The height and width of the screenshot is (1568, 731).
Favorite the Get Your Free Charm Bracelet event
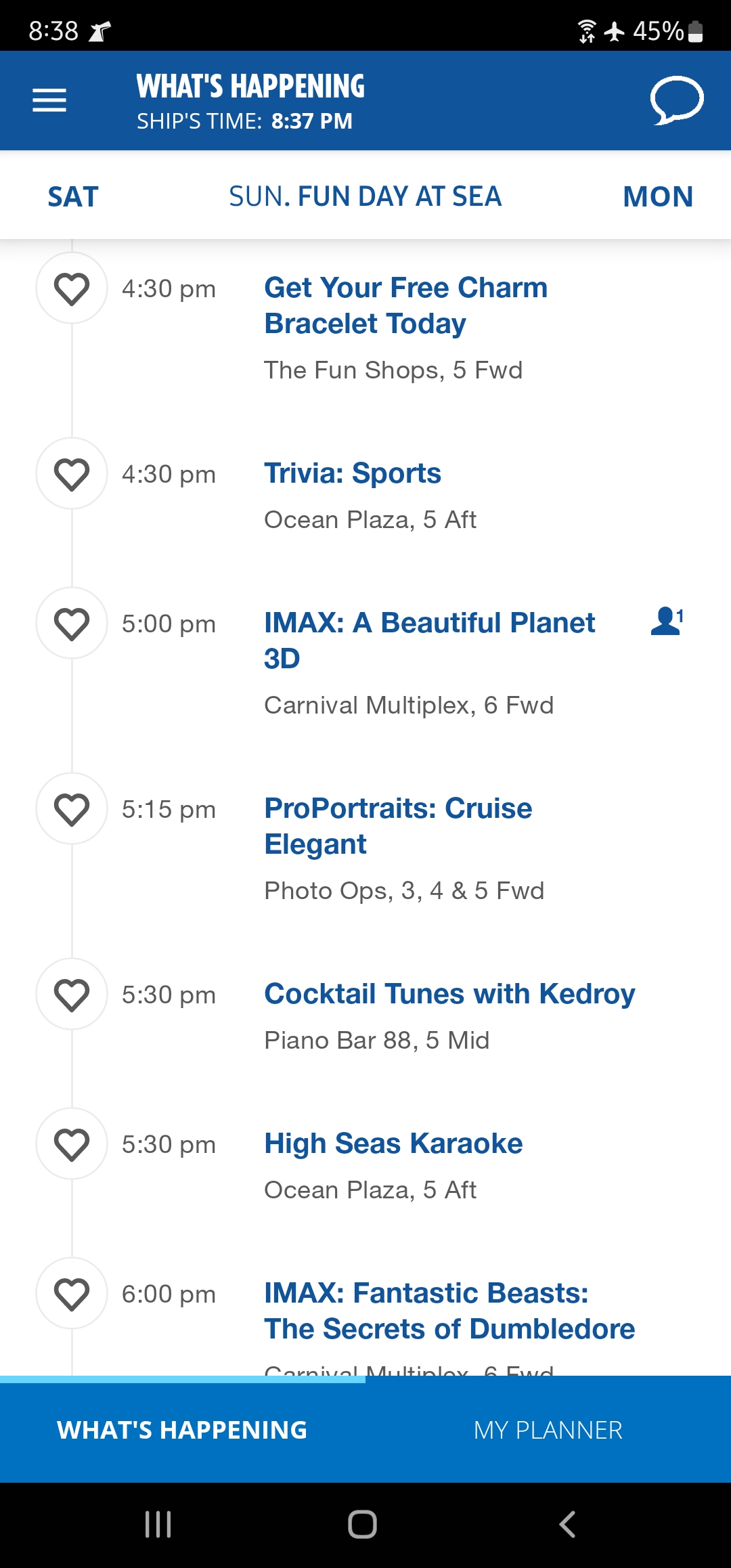coord(72,288)
